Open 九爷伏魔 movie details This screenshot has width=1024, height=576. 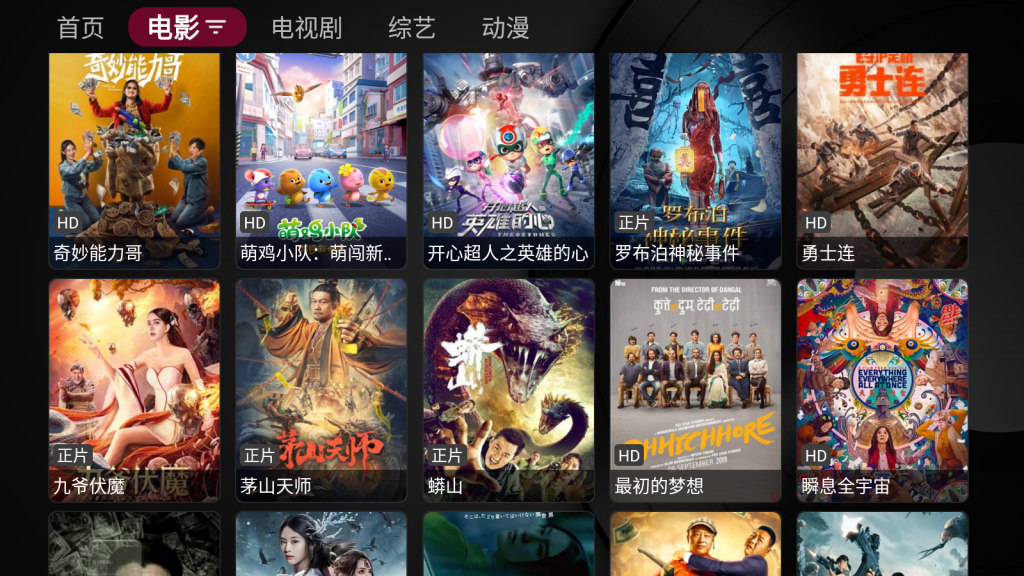(134, 390)
